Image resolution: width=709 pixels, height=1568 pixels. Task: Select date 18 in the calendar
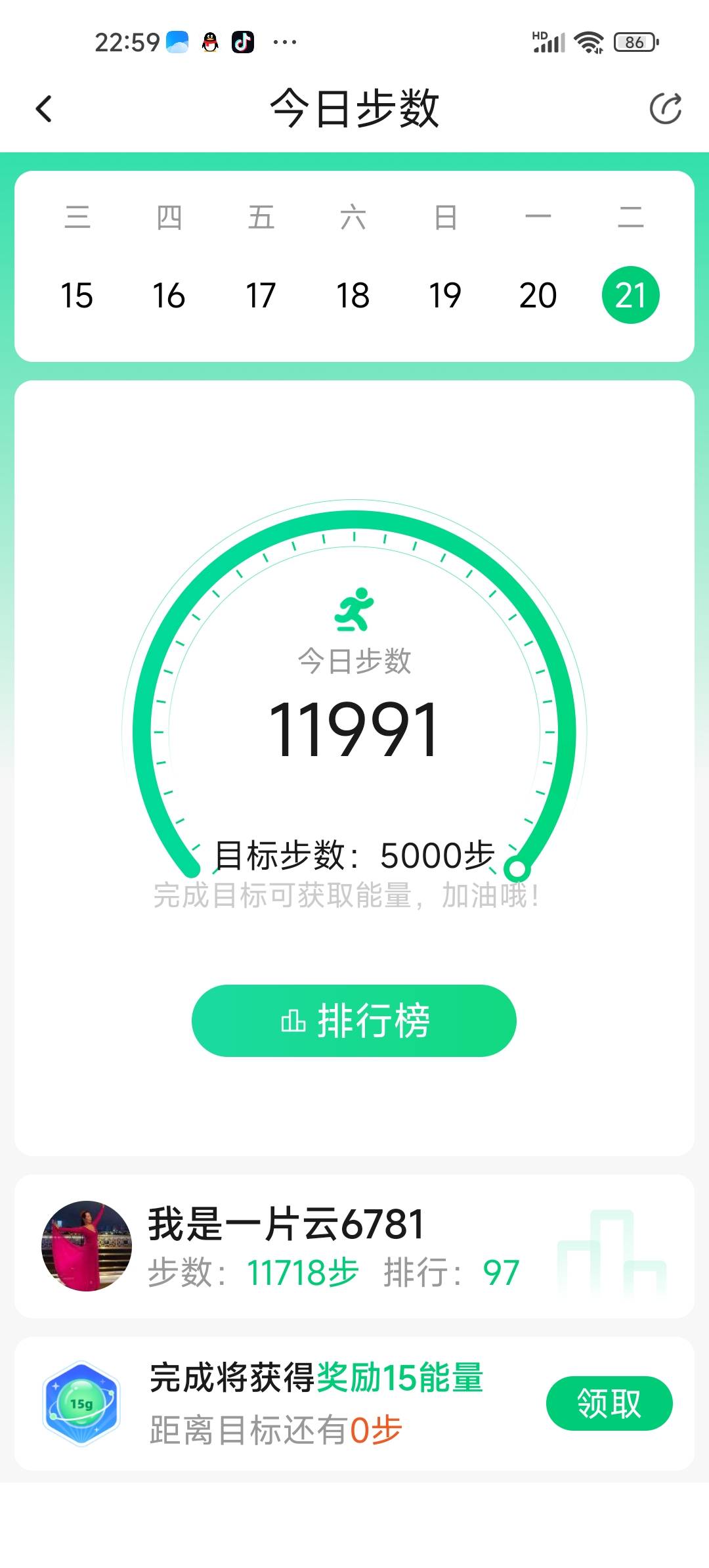coord(353,296)
